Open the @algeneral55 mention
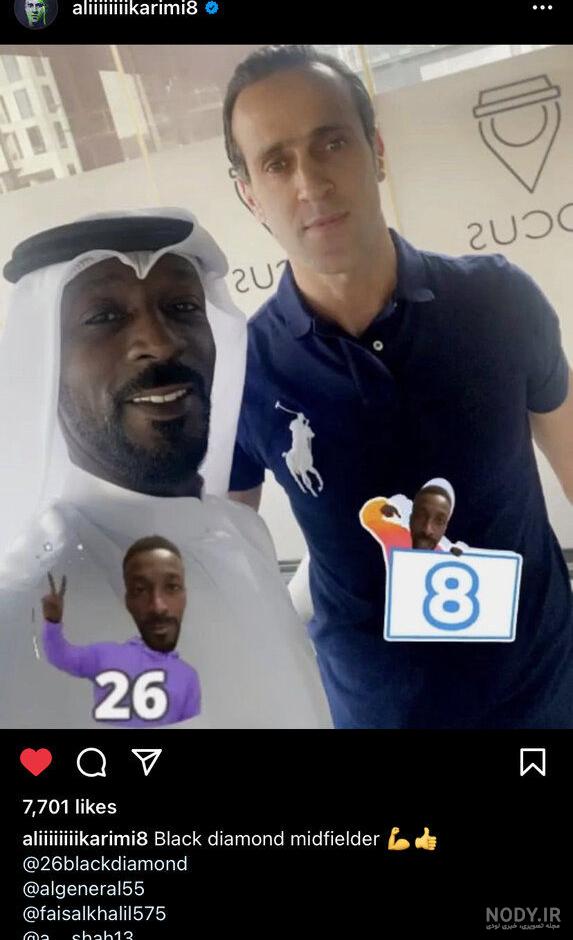This screenshot has height=940, width=573. 83,888
